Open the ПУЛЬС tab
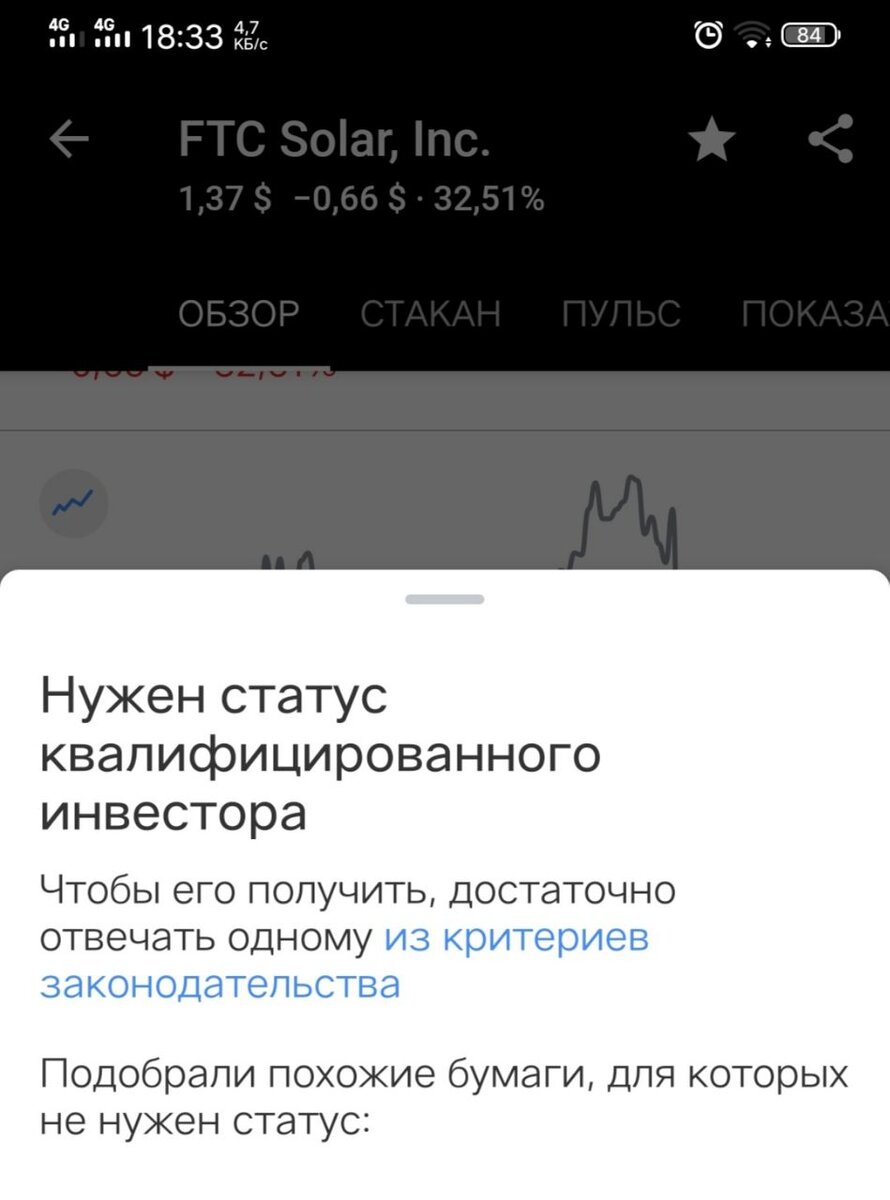This screenshot has height=1200, width=890. [x=620, y=315]
